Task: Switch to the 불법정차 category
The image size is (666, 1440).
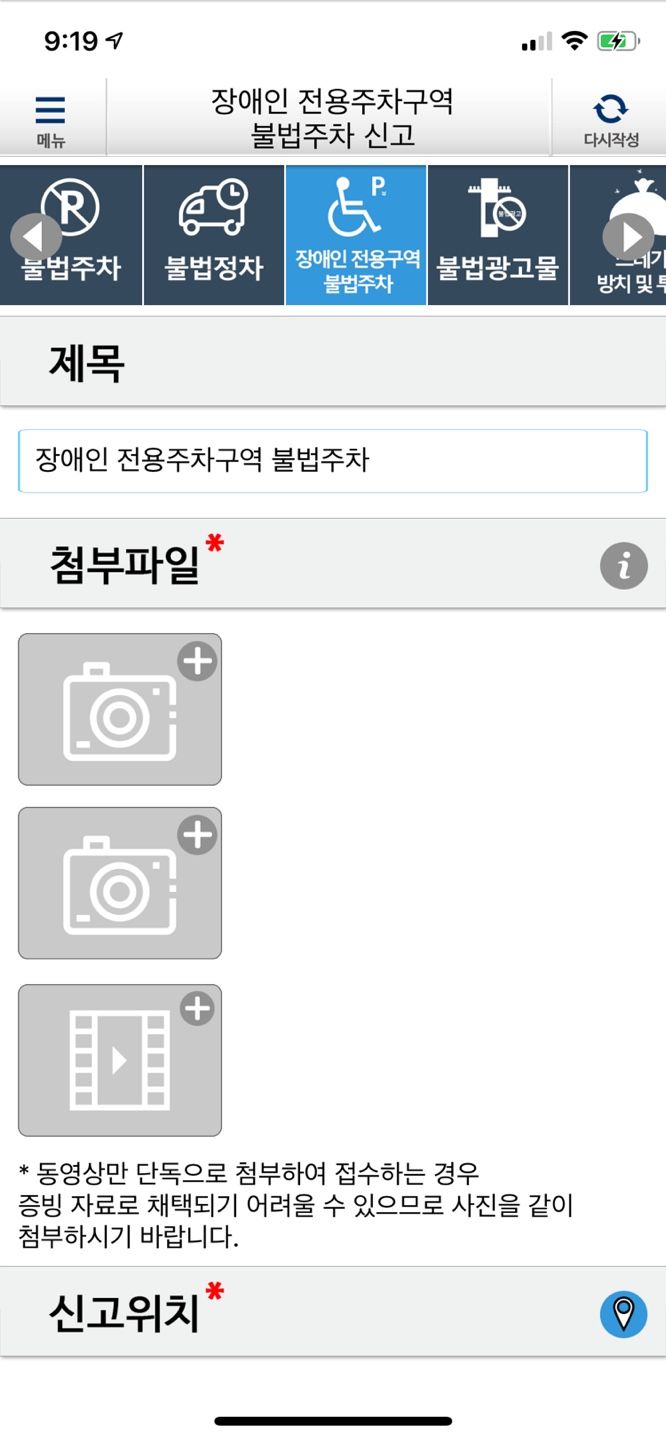Action: [214, 235]
